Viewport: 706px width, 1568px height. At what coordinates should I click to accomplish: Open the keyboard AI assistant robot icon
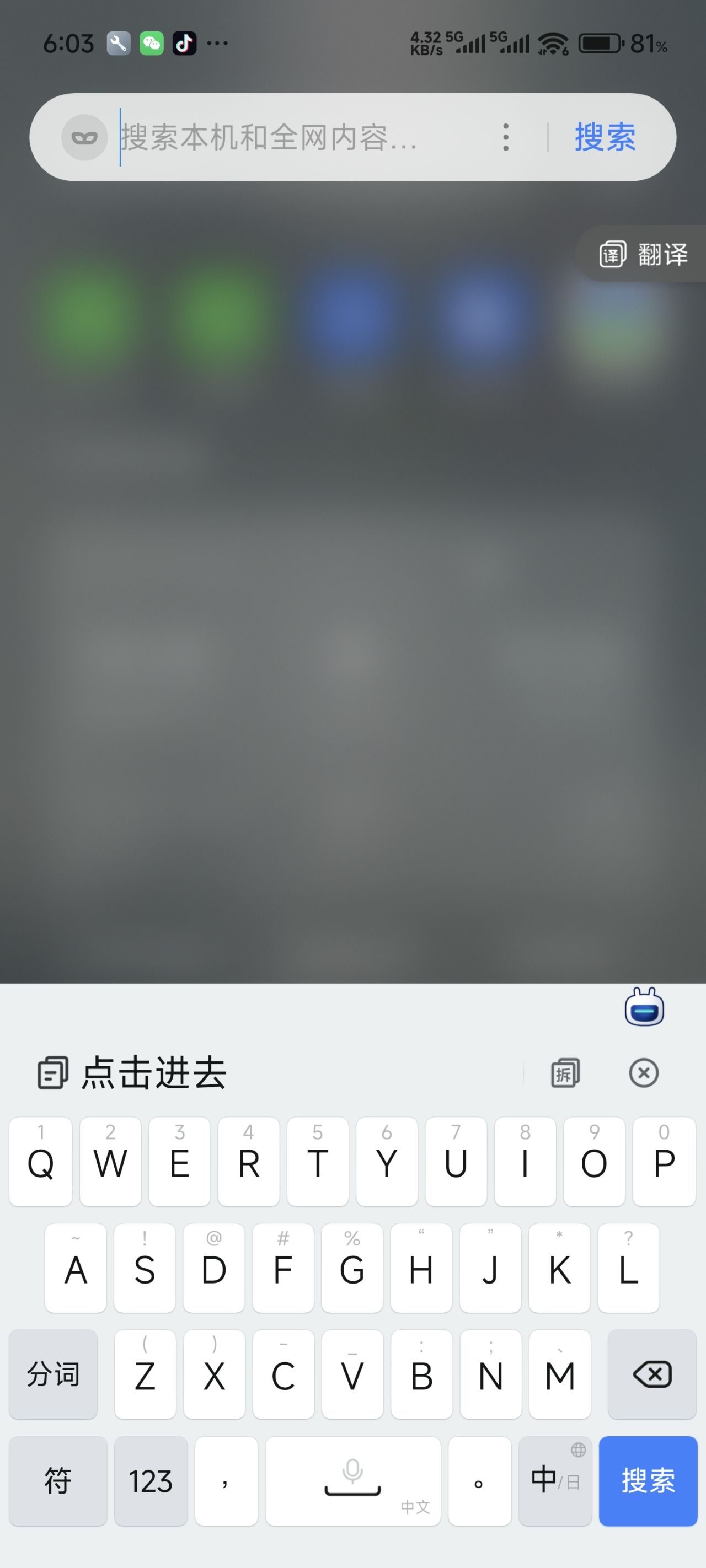(x=644, y=1008)
